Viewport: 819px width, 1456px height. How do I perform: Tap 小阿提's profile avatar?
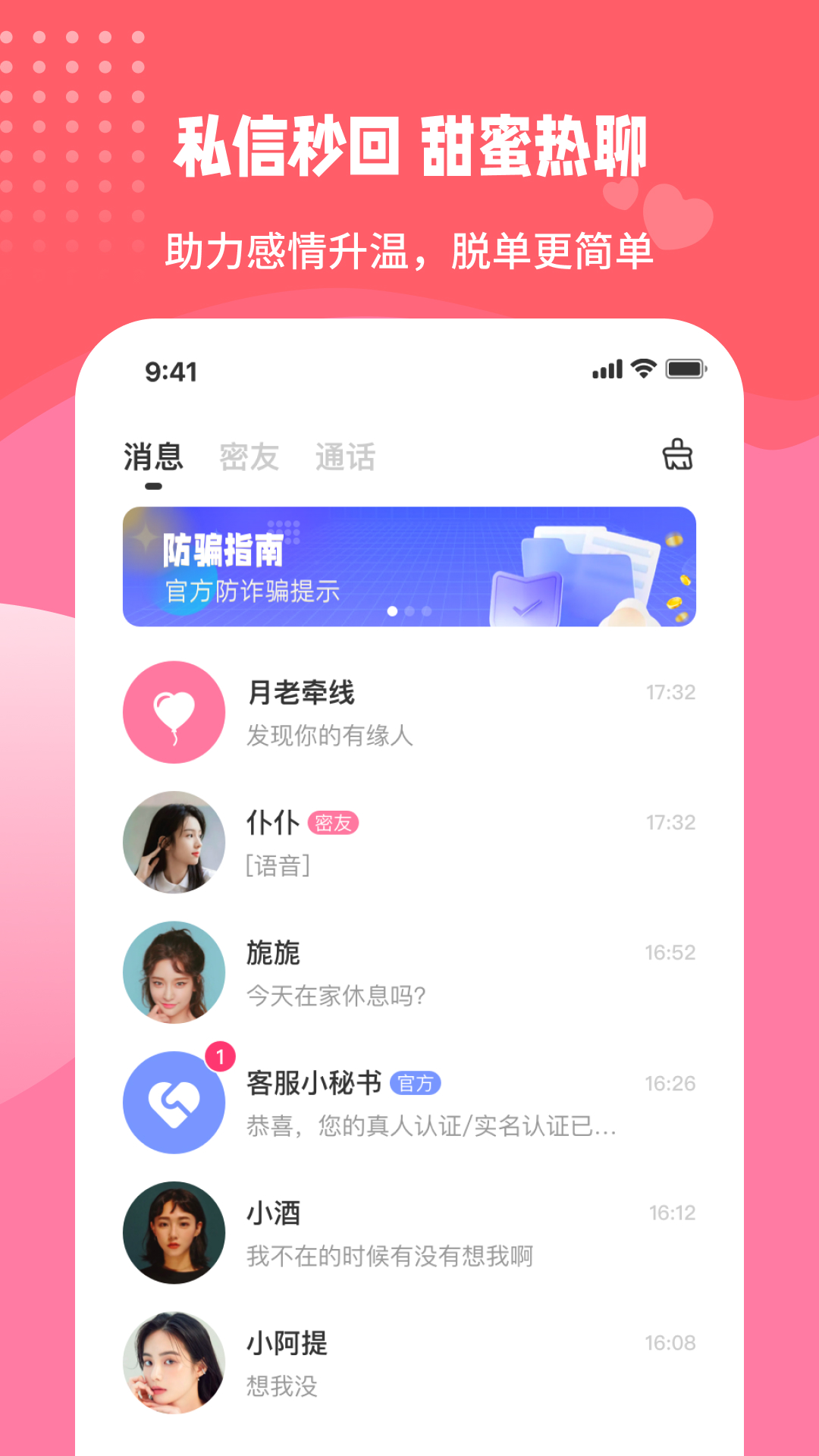174,1363
